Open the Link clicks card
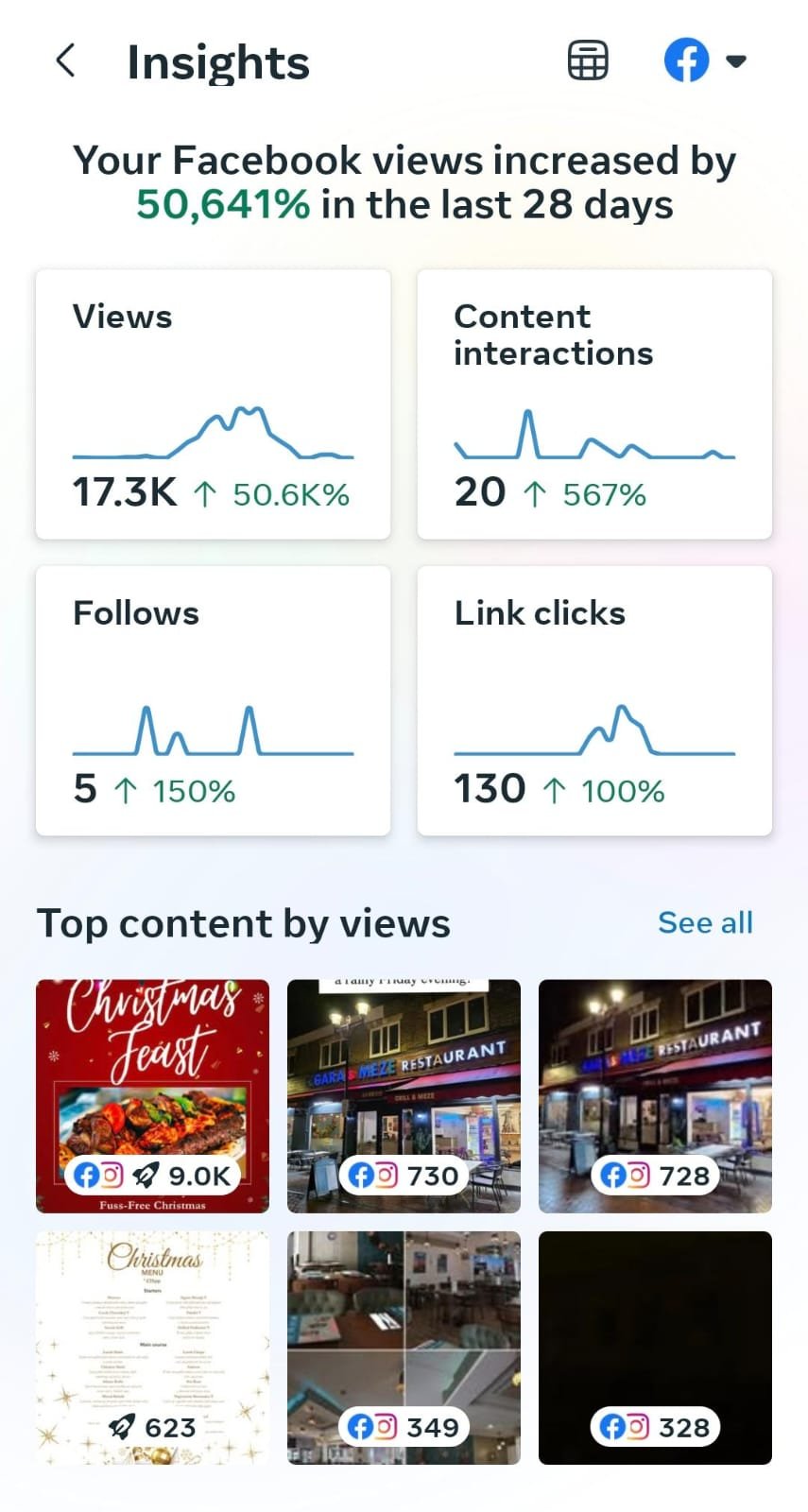Viewport: 808px width, 1512px height. 594,700
